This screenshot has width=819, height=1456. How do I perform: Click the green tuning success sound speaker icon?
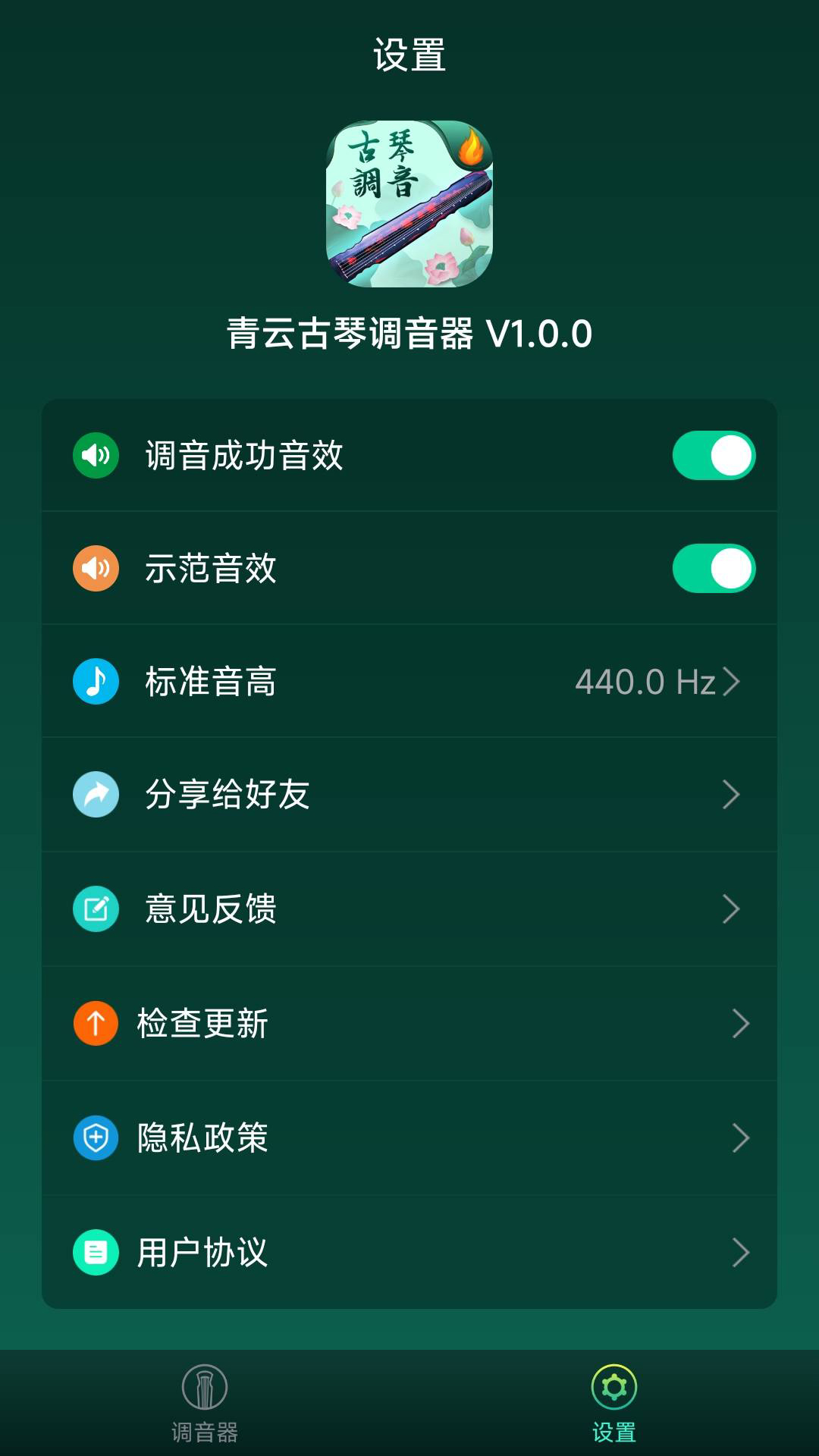tap(96, 454)
